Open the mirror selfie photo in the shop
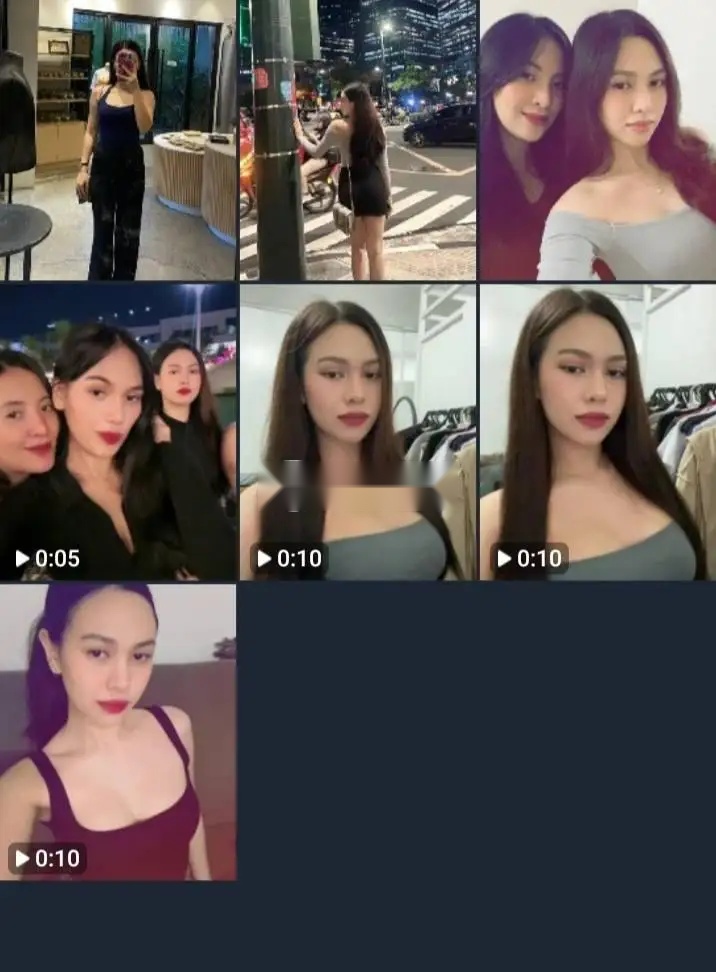Screen dimensions: 716x972 click(x=118, y=140)
